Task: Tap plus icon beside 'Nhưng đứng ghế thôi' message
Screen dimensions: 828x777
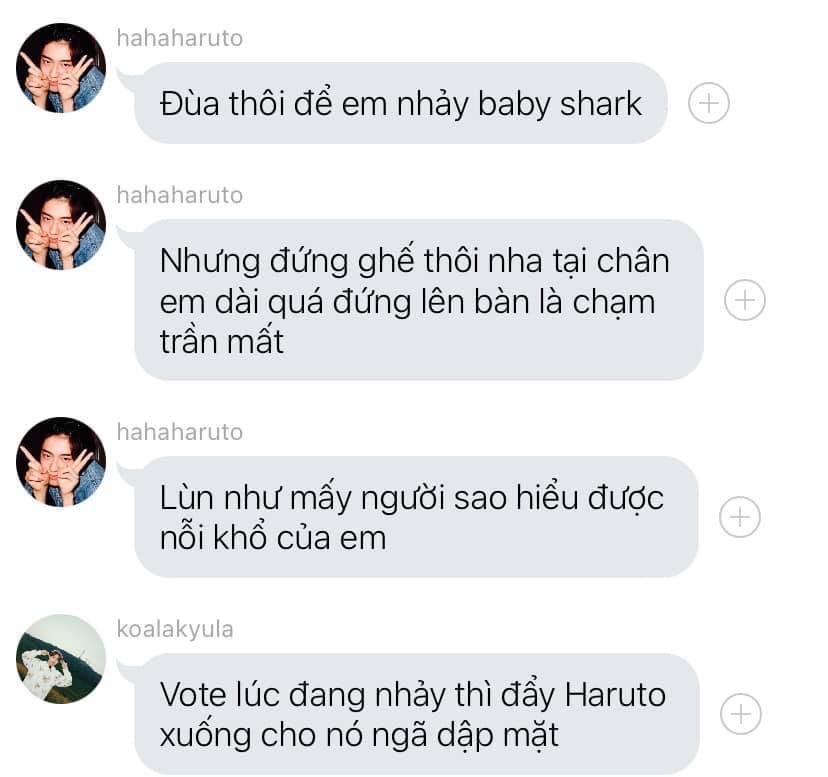Action: coord(744,300)
